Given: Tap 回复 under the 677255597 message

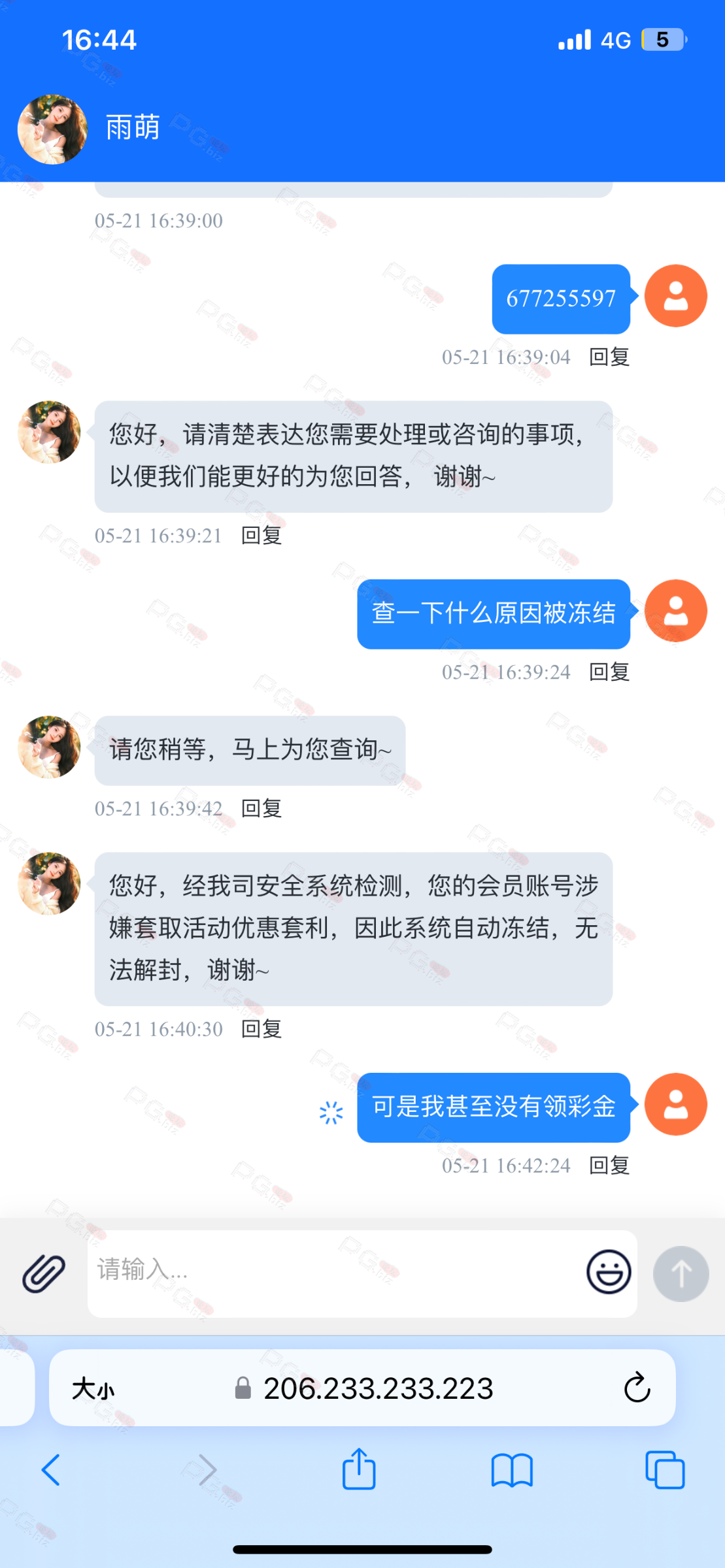Looking at the screenshot, I should (609, 357).
